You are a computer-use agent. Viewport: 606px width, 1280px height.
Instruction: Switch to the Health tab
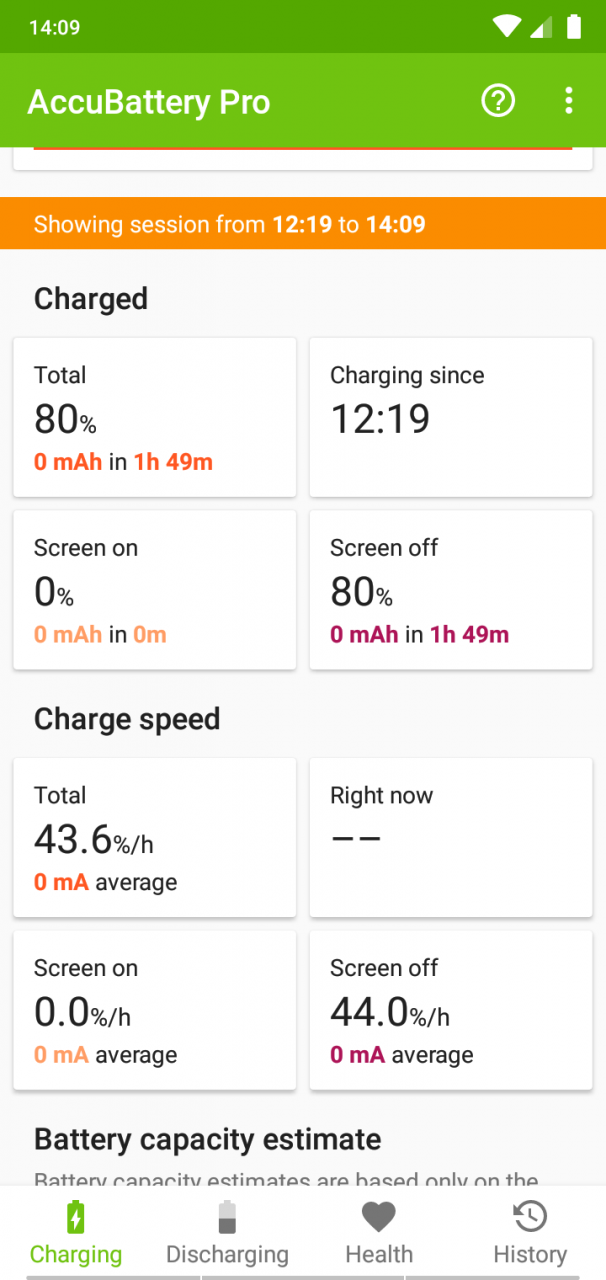(x=379, y=1234)
